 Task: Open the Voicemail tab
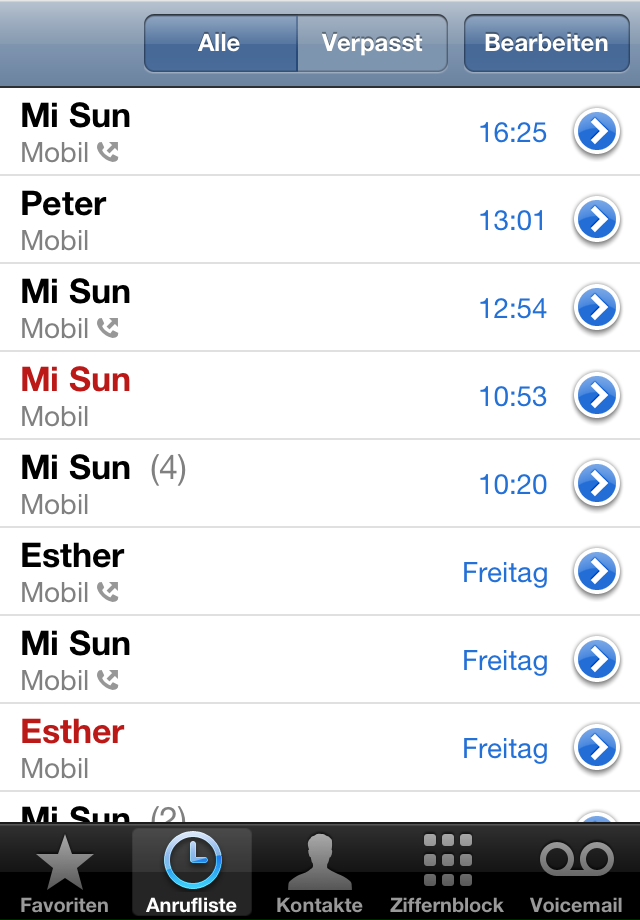pos(576,872)
